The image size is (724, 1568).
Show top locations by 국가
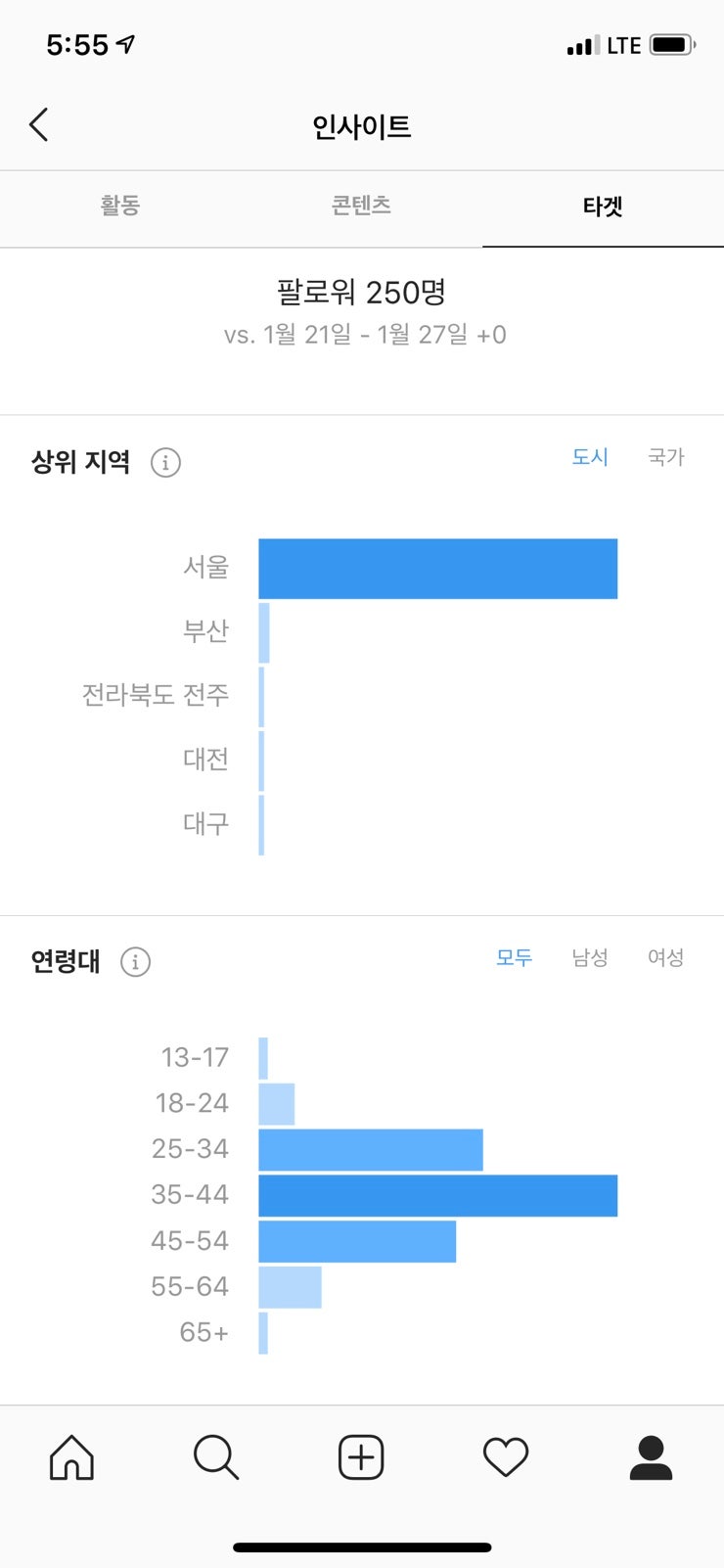[666, 457]
